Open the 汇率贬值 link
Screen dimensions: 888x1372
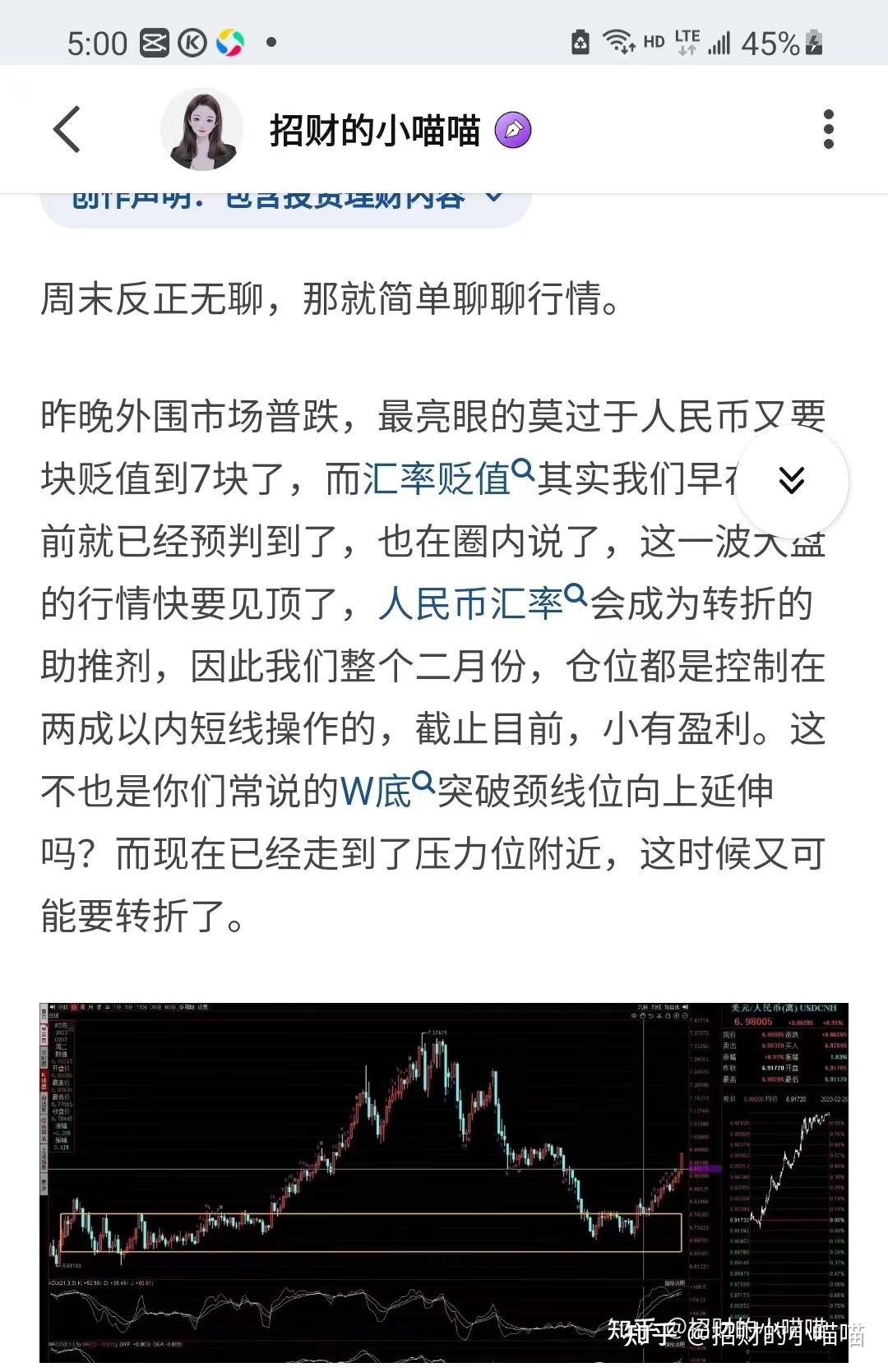(x=436, y=478)
